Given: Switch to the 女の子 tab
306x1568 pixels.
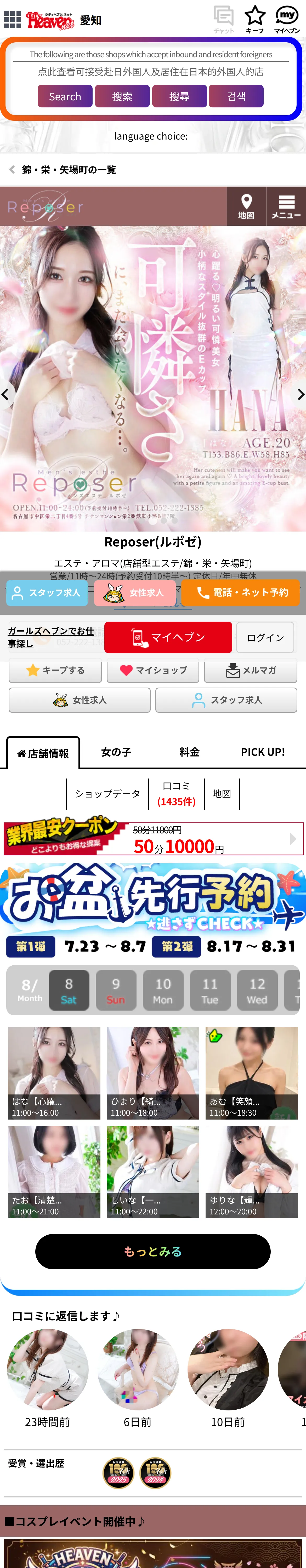Looking at the screenshot, I should click(116, 752).
